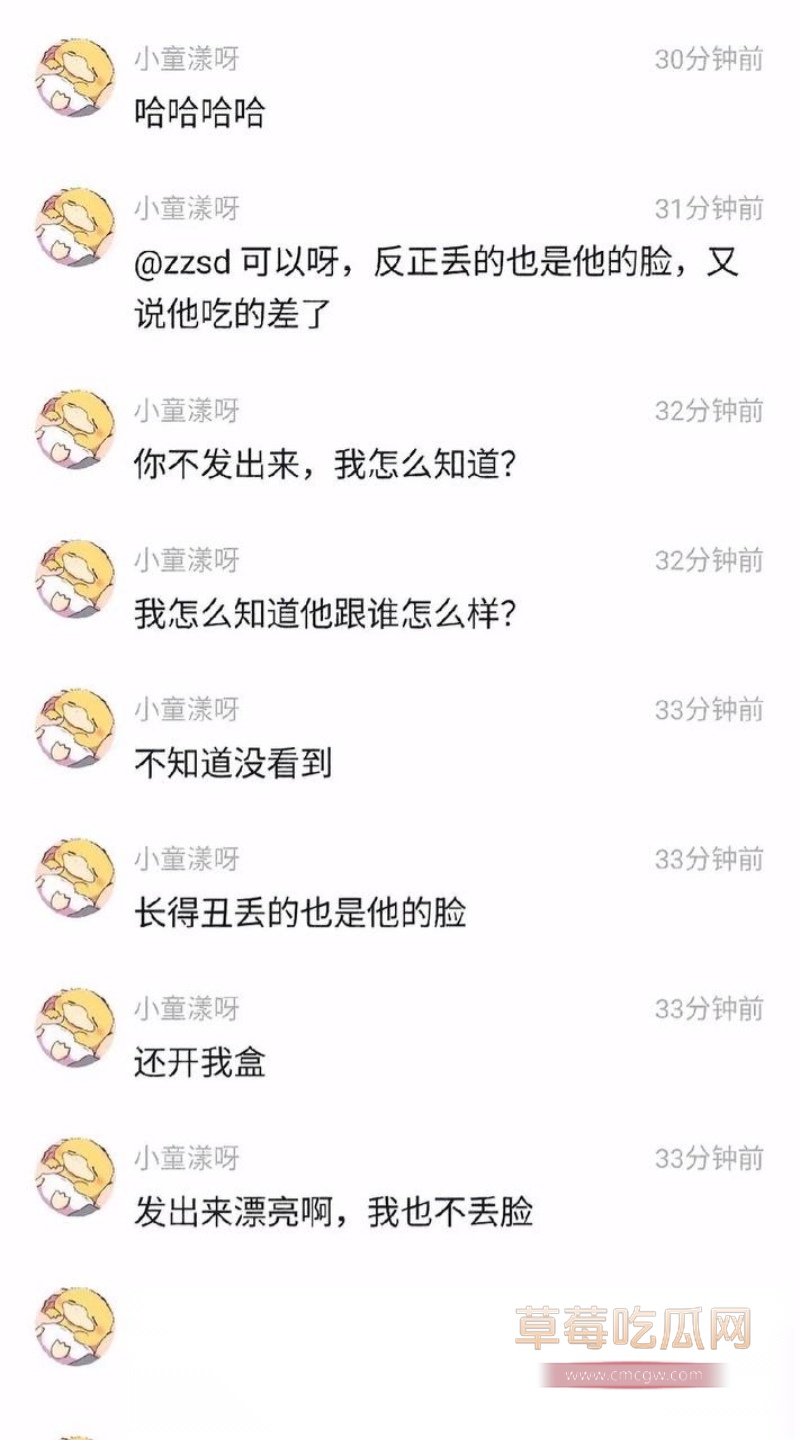800x1440 pixels.
Task: Open avatar next to '还开我盒' message
Action: pos(72,1028)
